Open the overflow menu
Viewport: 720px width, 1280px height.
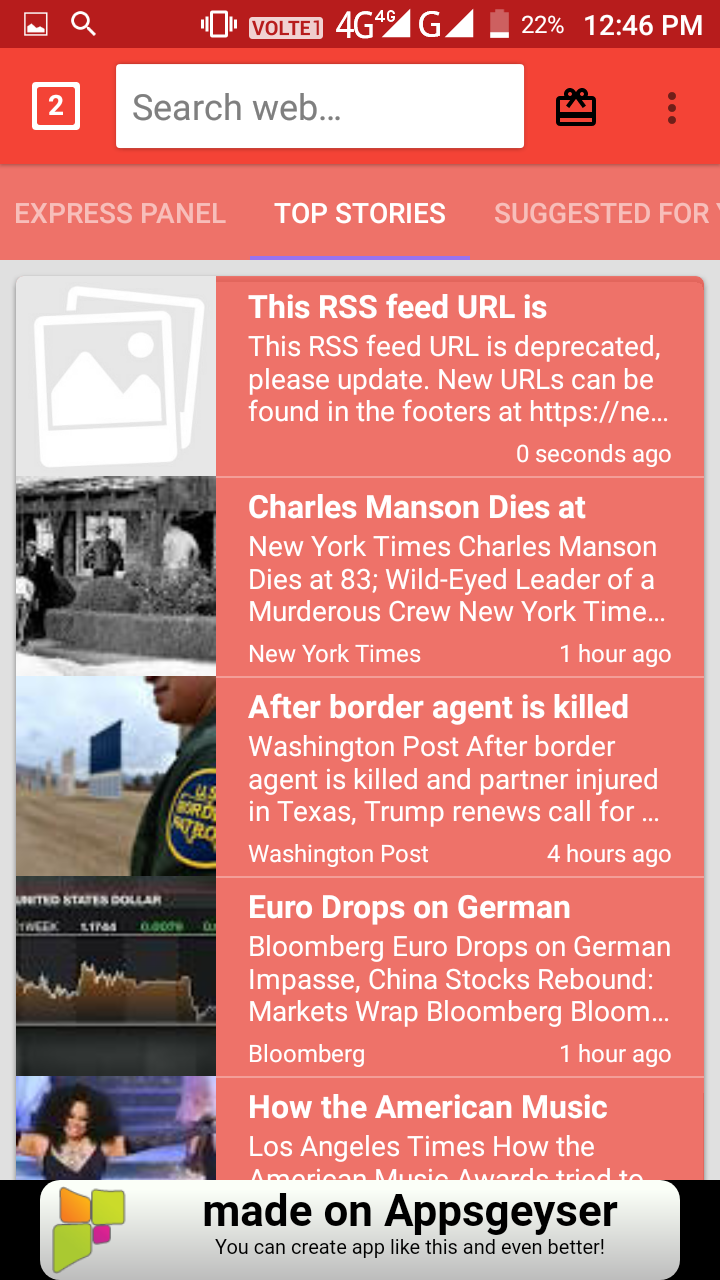[x=672, y=107]
